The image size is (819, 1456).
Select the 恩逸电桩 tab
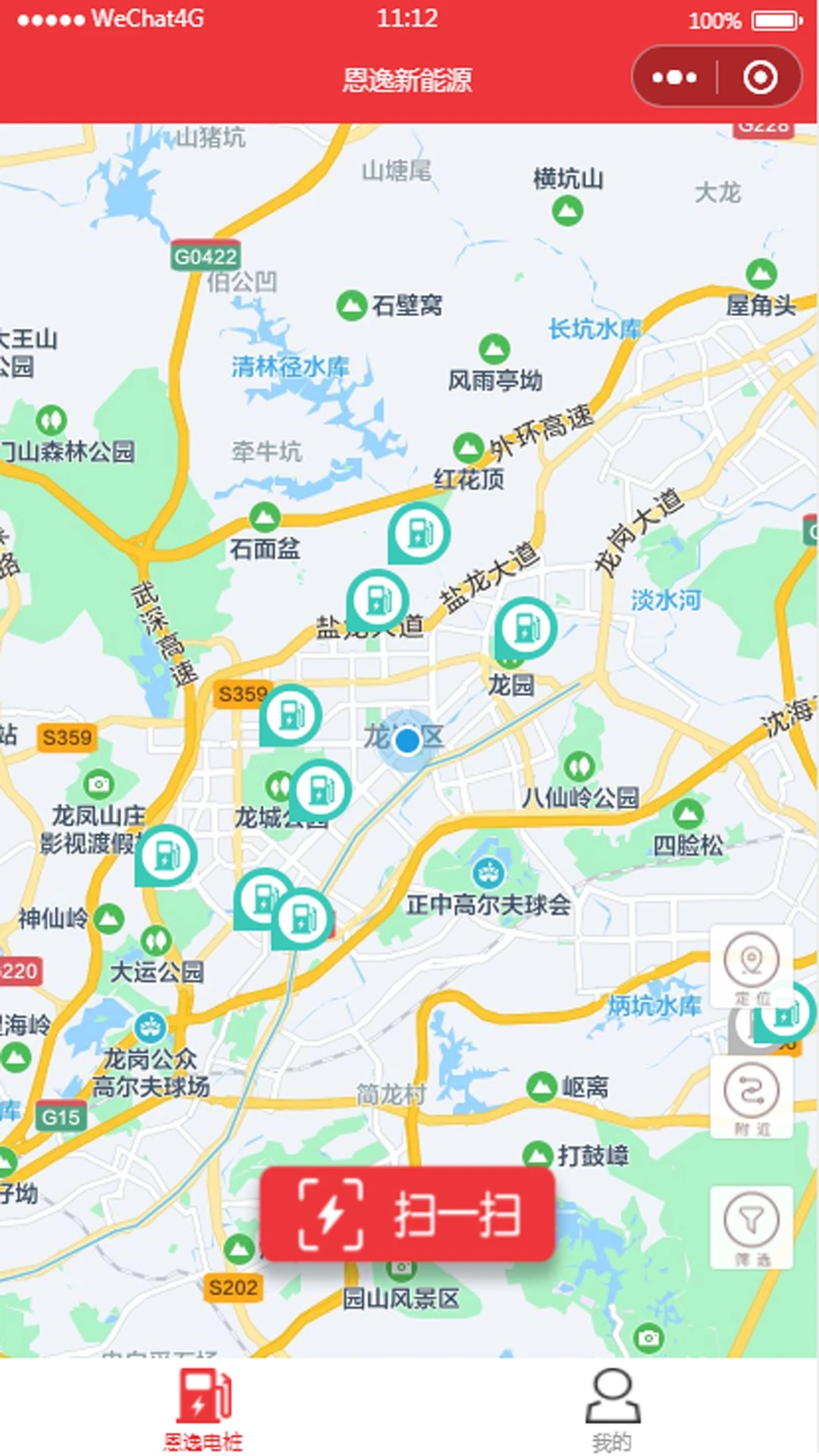tap(203, 1409)
